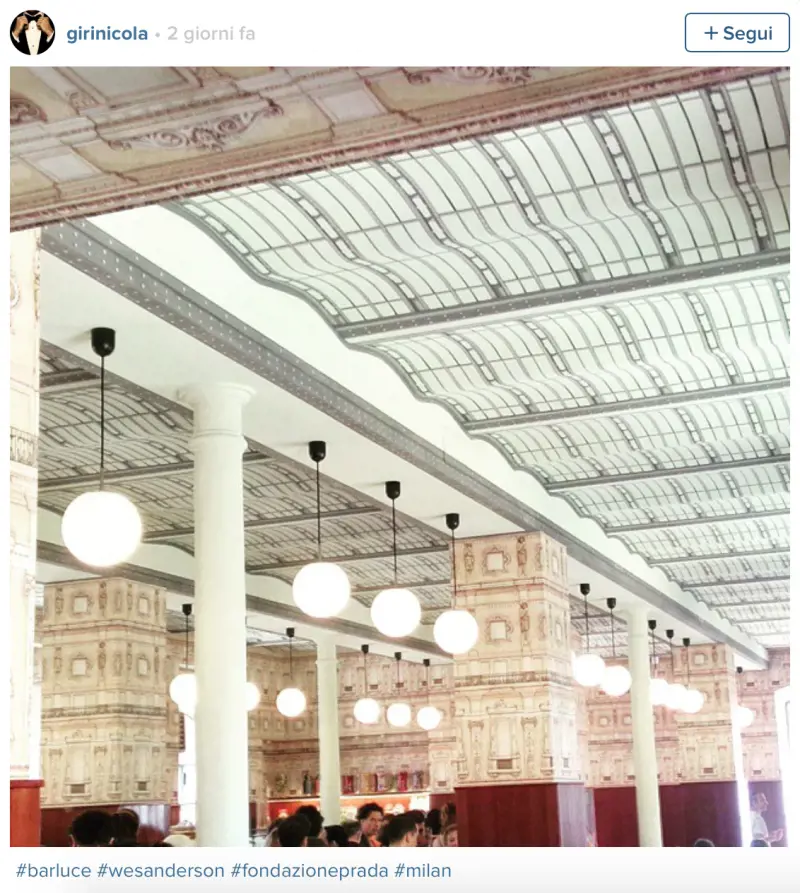Follow girinicola with the Segui button
Viewport: 800px width, 893px height.
pos(737,33)
